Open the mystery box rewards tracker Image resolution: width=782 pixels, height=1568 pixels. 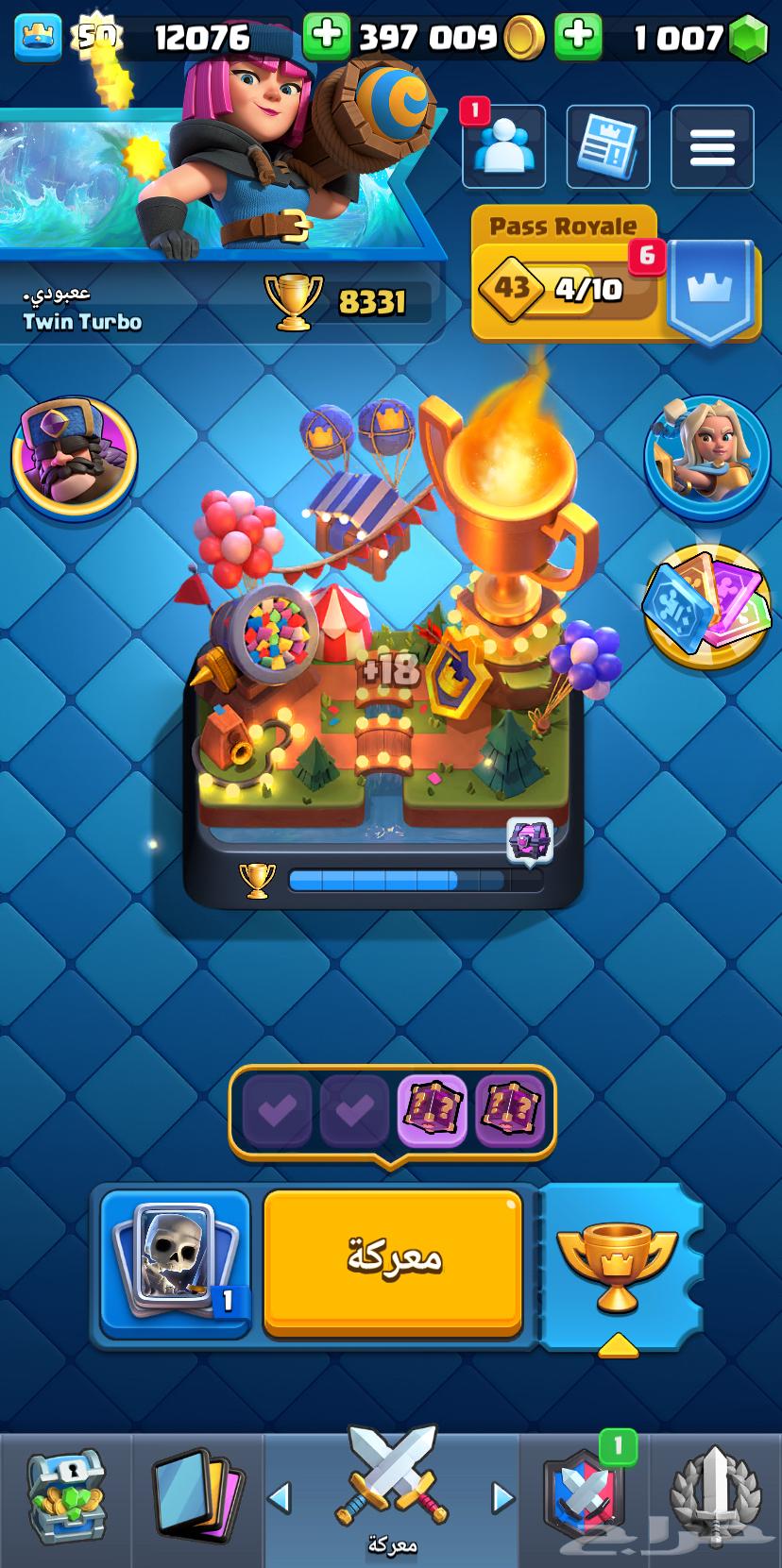point(392,1111)
